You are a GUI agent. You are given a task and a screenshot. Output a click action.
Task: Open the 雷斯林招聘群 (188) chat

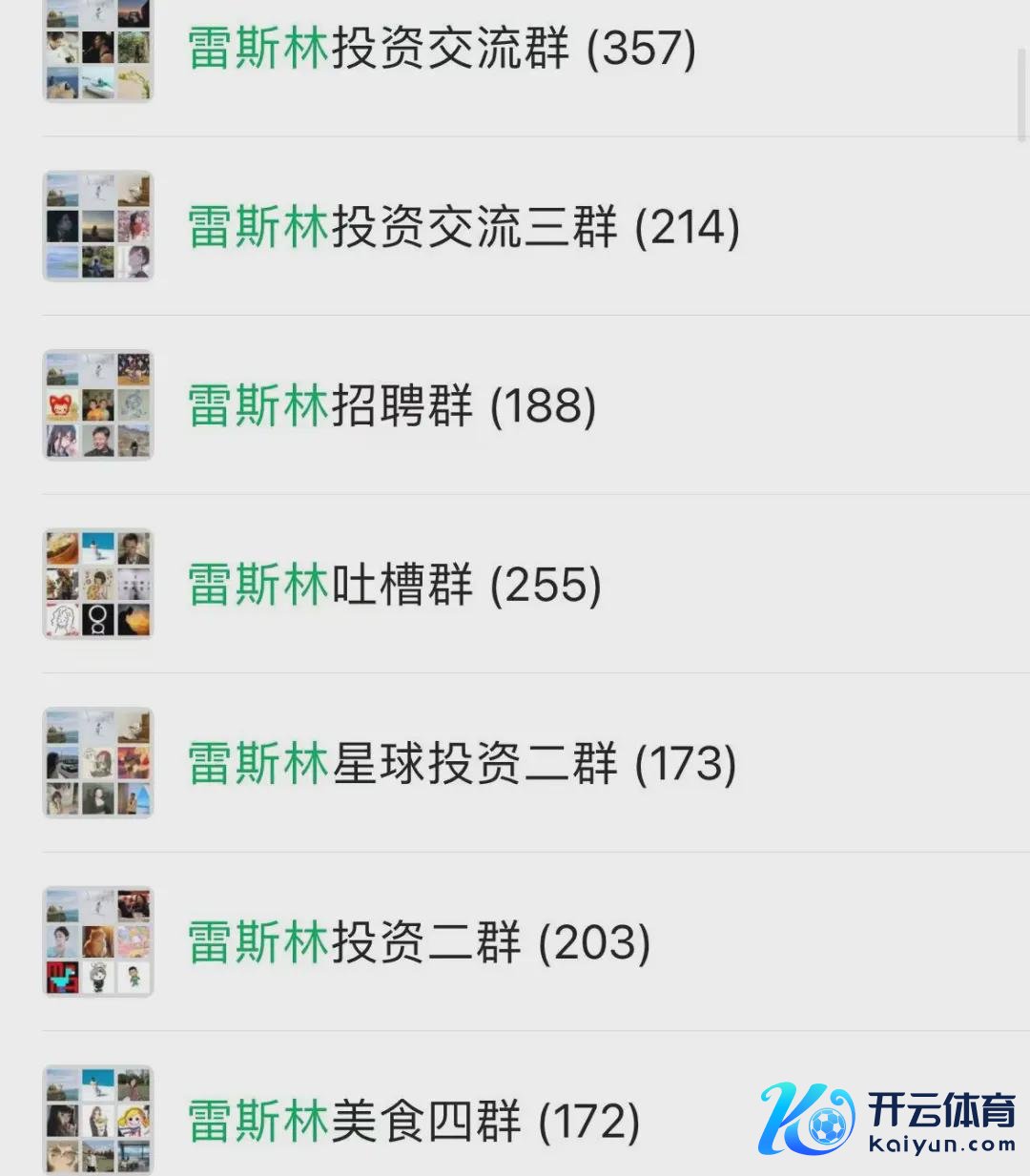pos(391,406)
